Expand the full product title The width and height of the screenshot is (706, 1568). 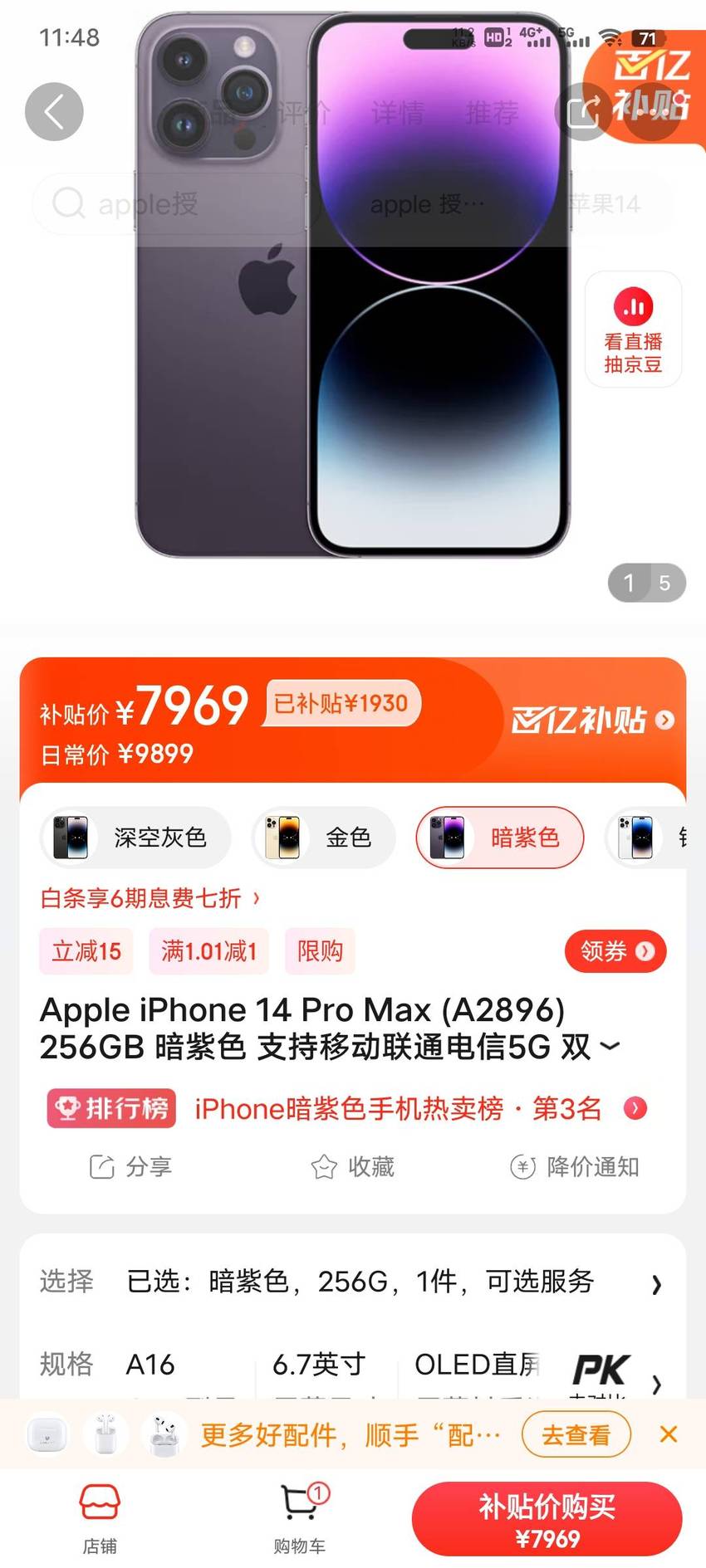[x=610, y=1046]
